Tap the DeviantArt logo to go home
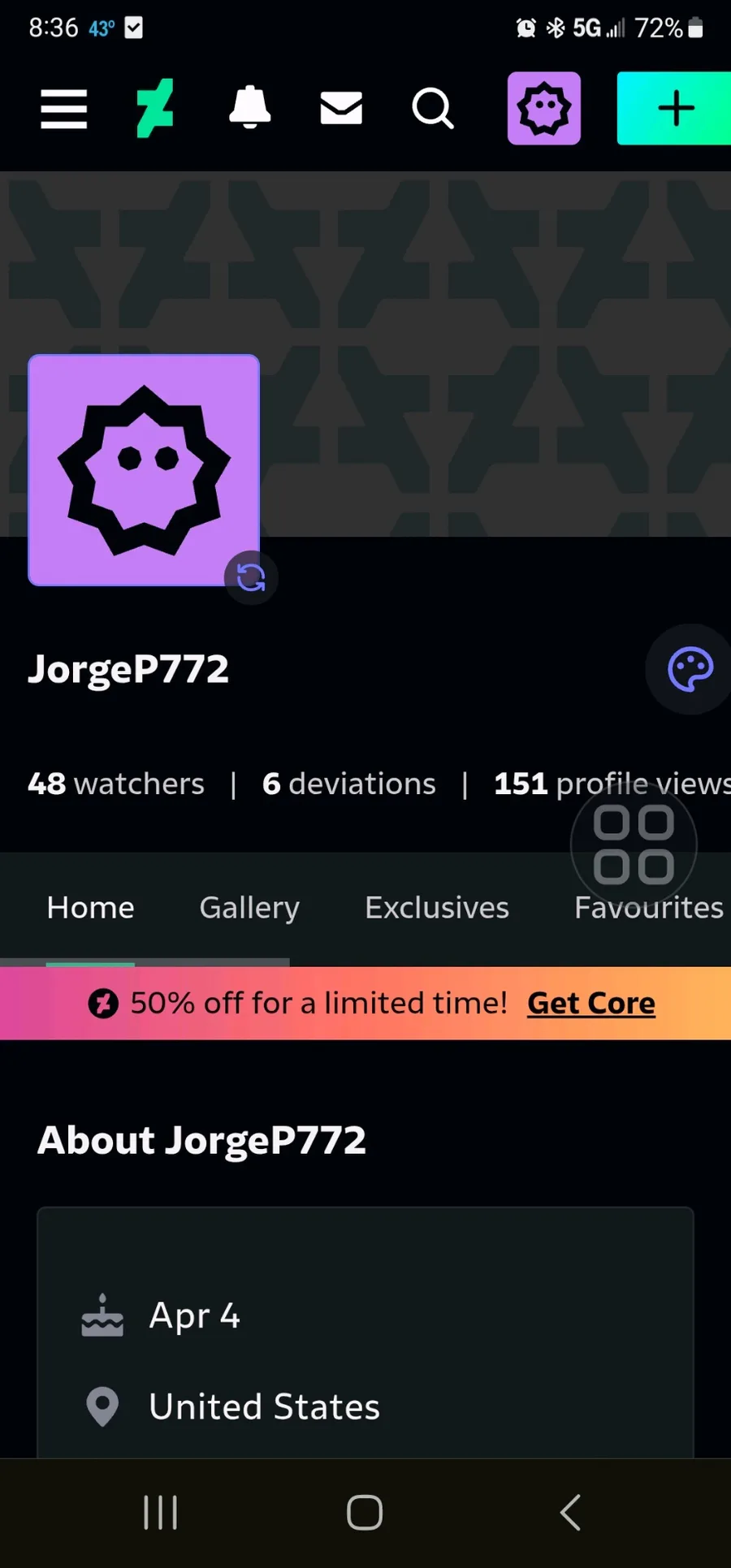 pyautogui.click(x=154, y=109)
